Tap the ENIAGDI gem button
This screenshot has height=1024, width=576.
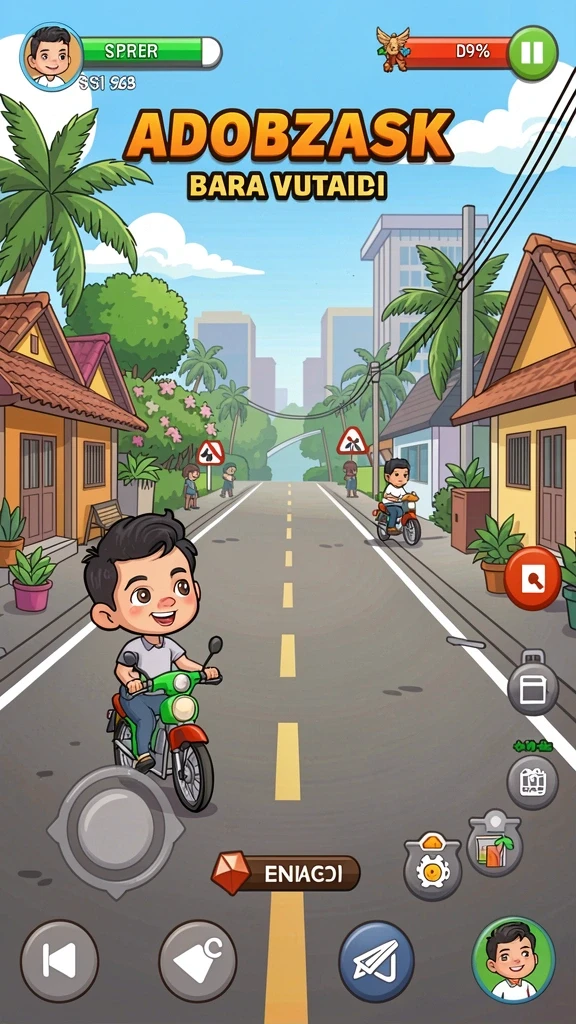pos(286,873)
